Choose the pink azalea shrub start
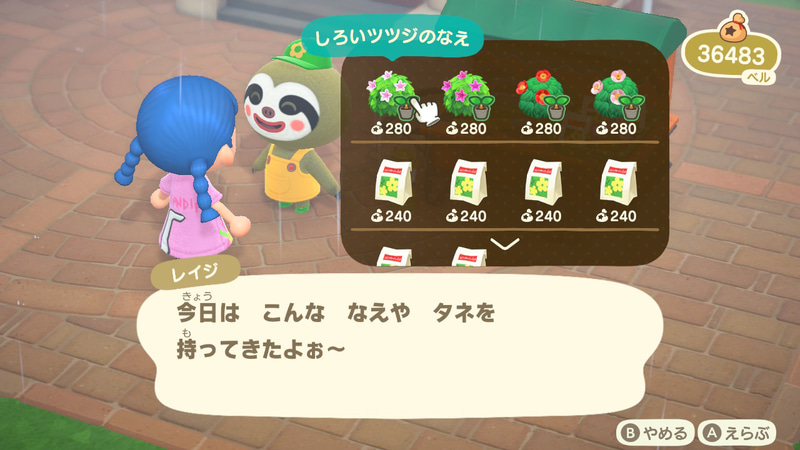Image resolution: width=800 pixels, height=450 pixels. pyautogui.click(x=464, y=97)
